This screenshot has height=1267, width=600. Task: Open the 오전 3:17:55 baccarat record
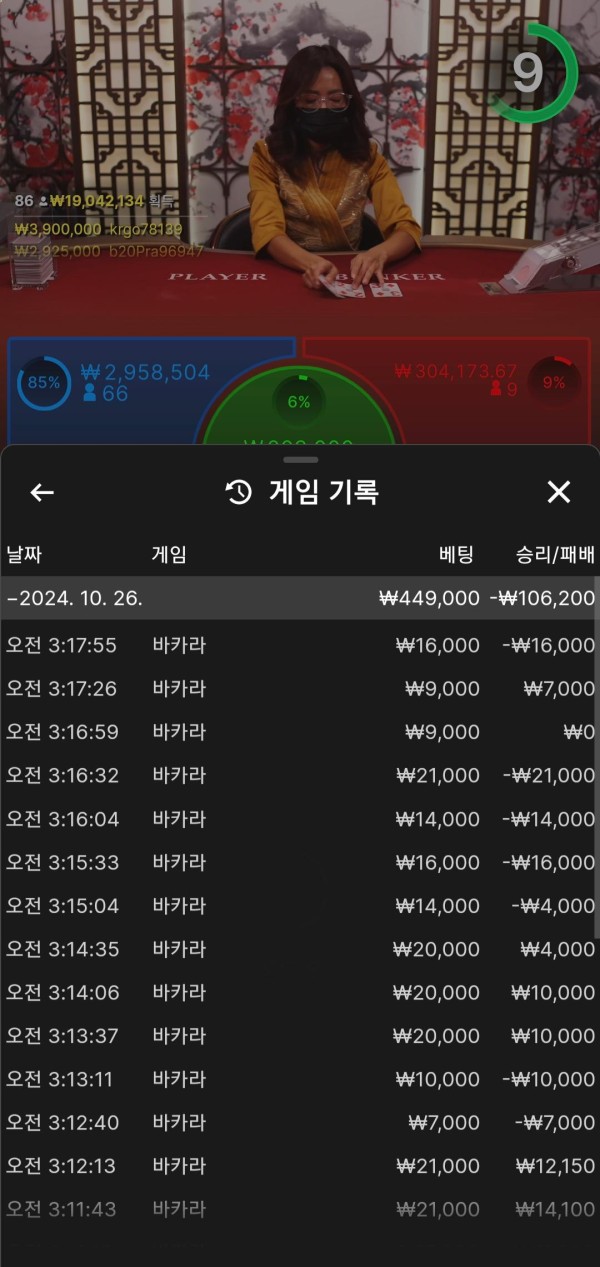click(x=298, y=645)
